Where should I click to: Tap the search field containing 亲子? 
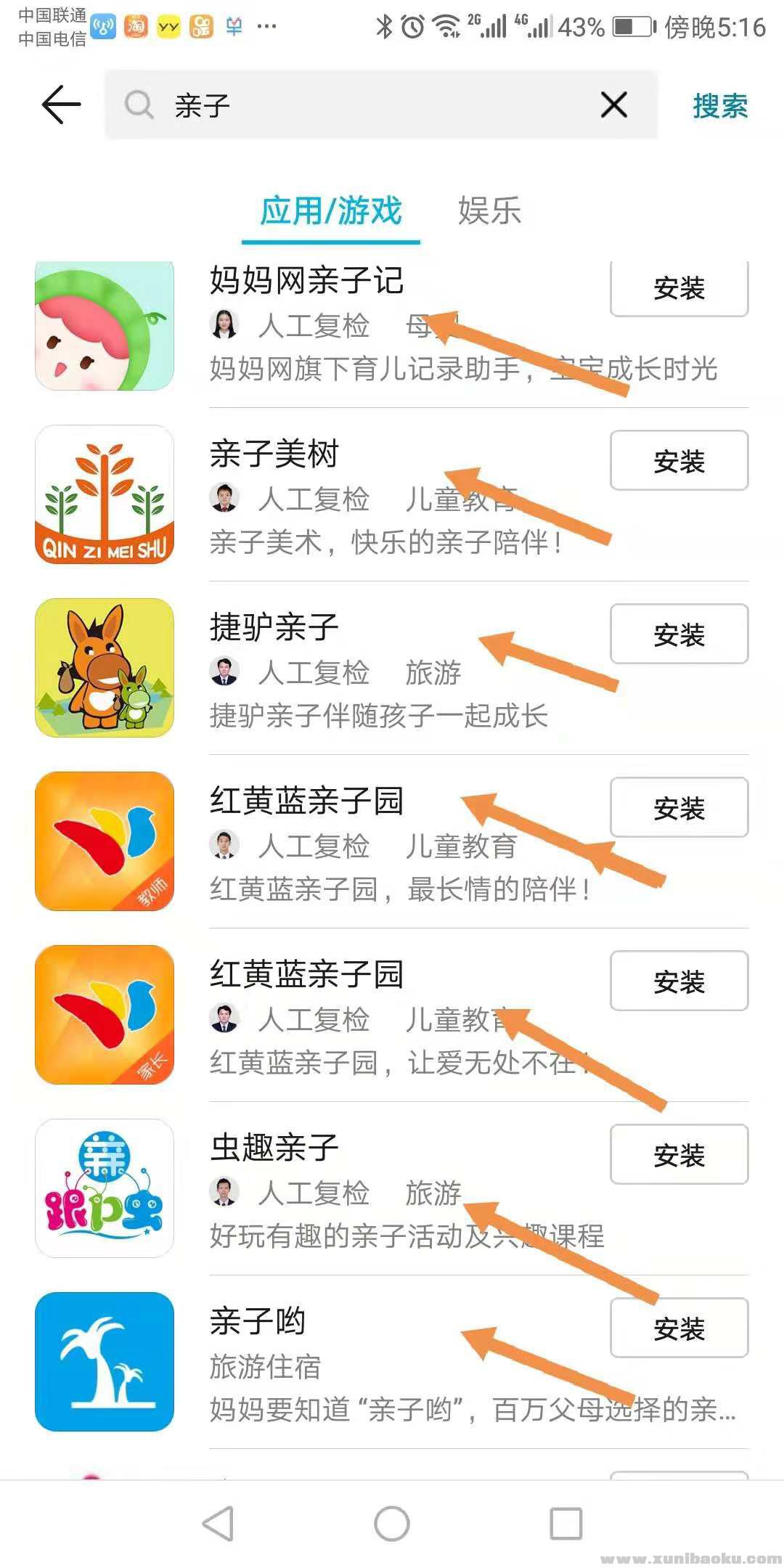tap(363, 105)
